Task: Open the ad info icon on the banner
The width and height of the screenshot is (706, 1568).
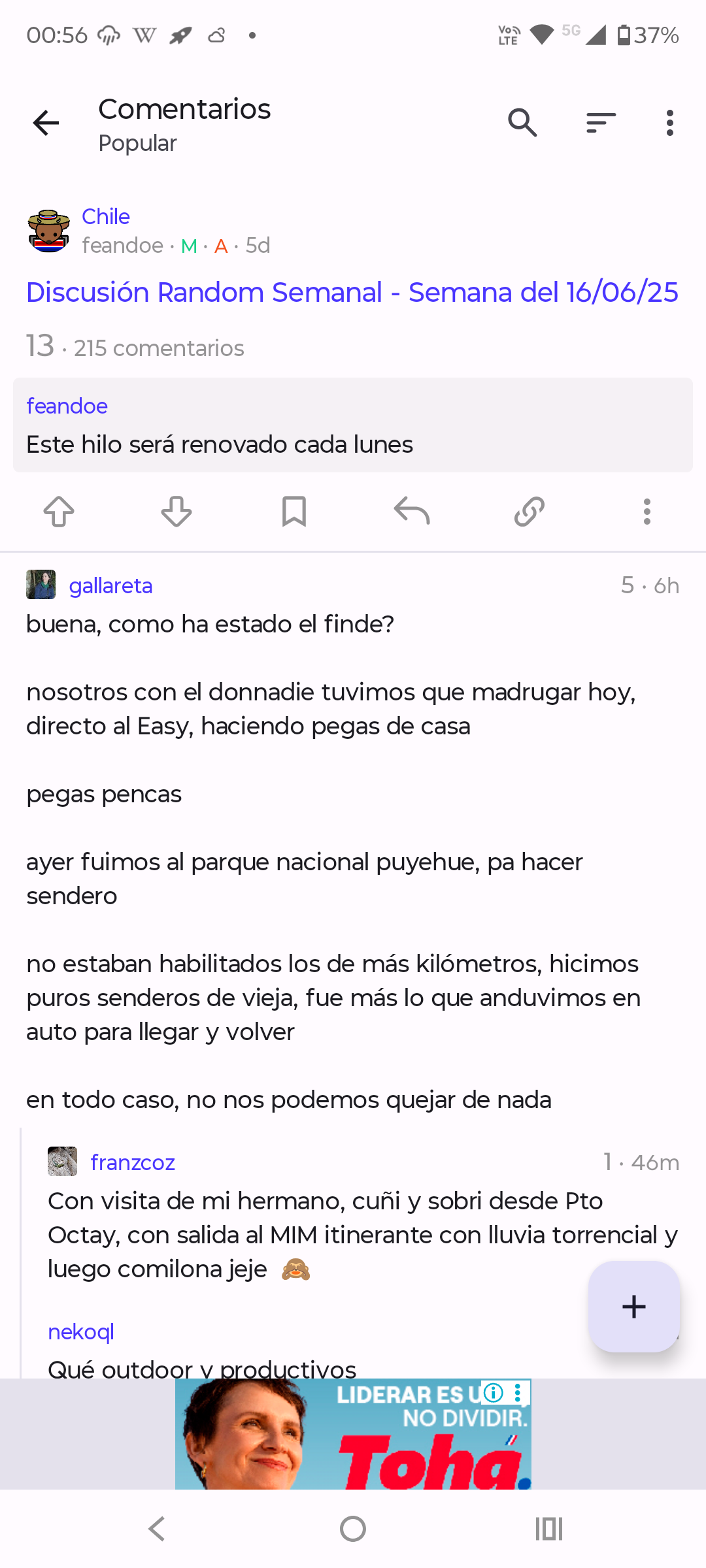Action: pyautogui.click(x=494, y=1393)
